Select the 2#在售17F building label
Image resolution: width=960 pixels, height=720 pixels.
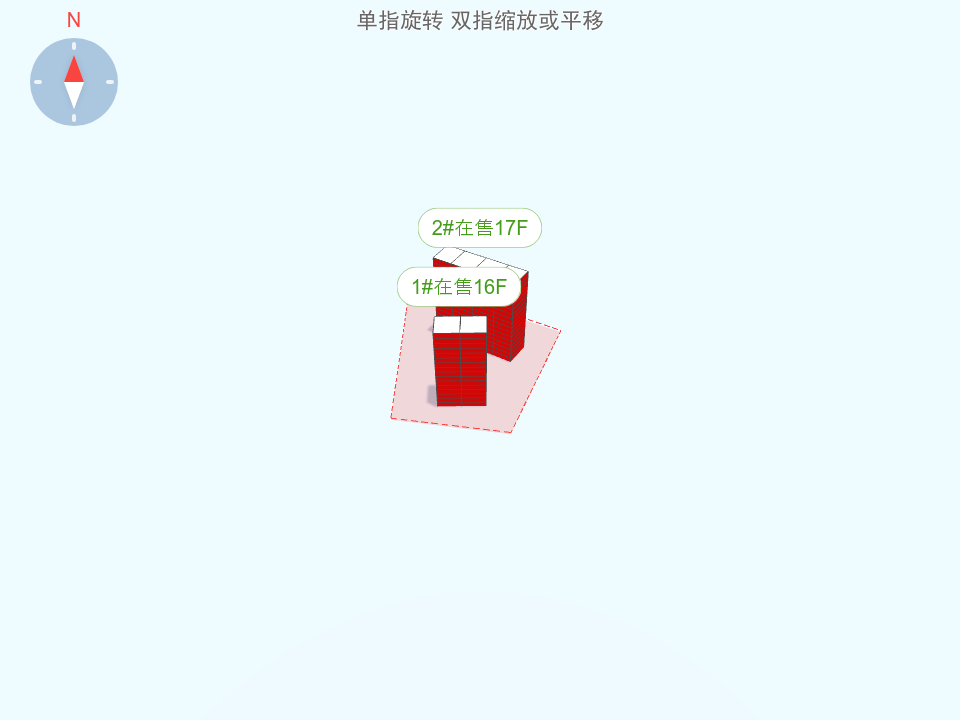coord(479,228)
